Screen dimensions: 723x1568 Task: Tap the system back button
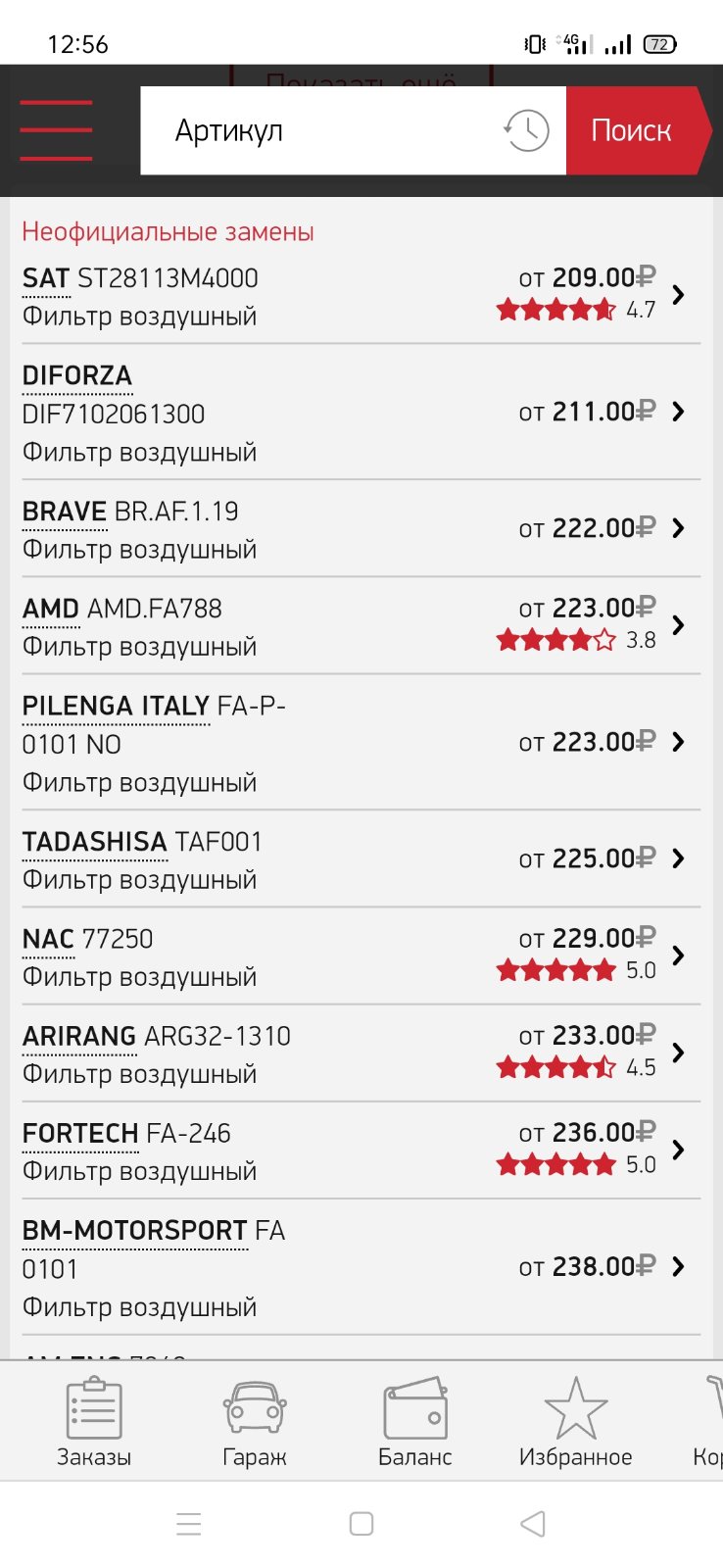(533, 1524)
